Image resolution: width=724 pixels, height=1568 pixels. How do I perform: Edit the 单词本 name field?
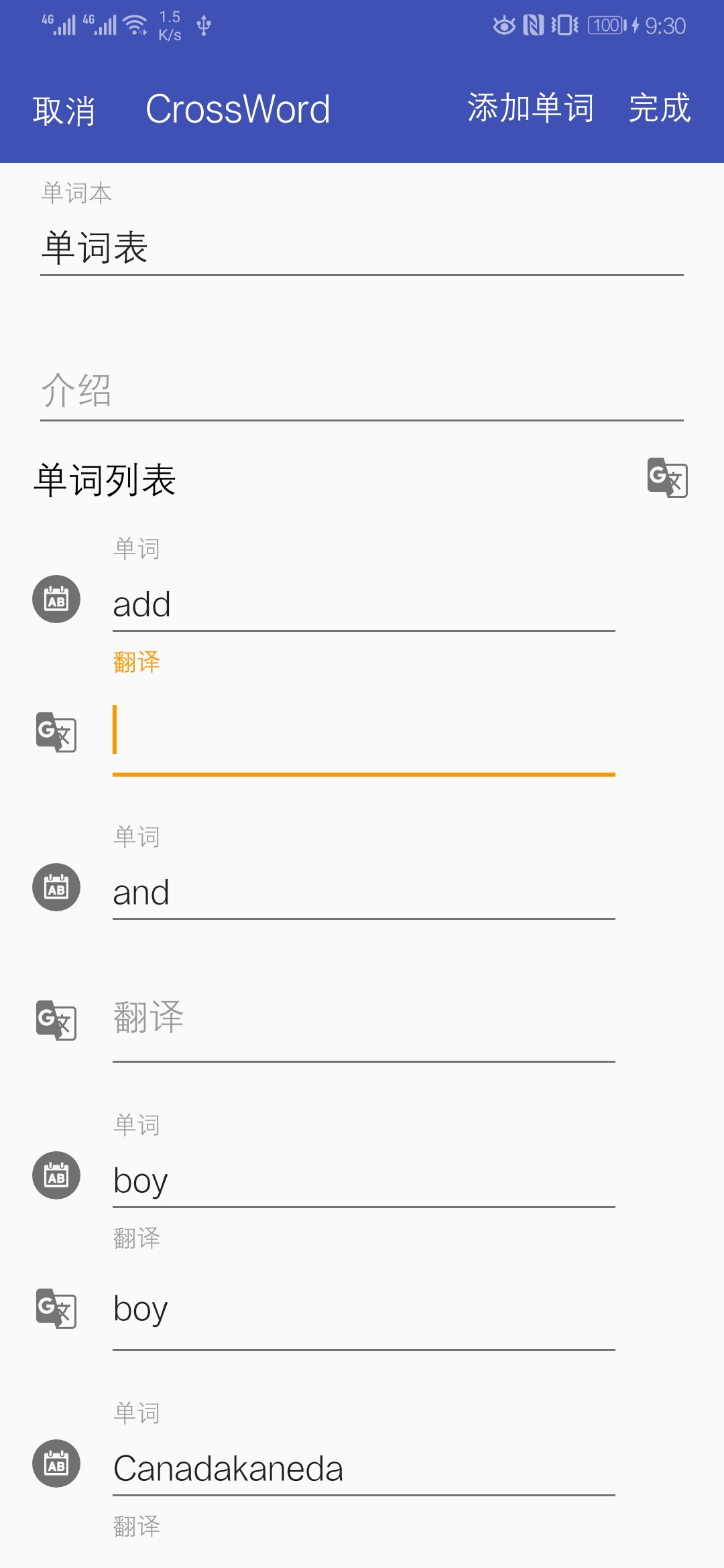tap(362, 248)
